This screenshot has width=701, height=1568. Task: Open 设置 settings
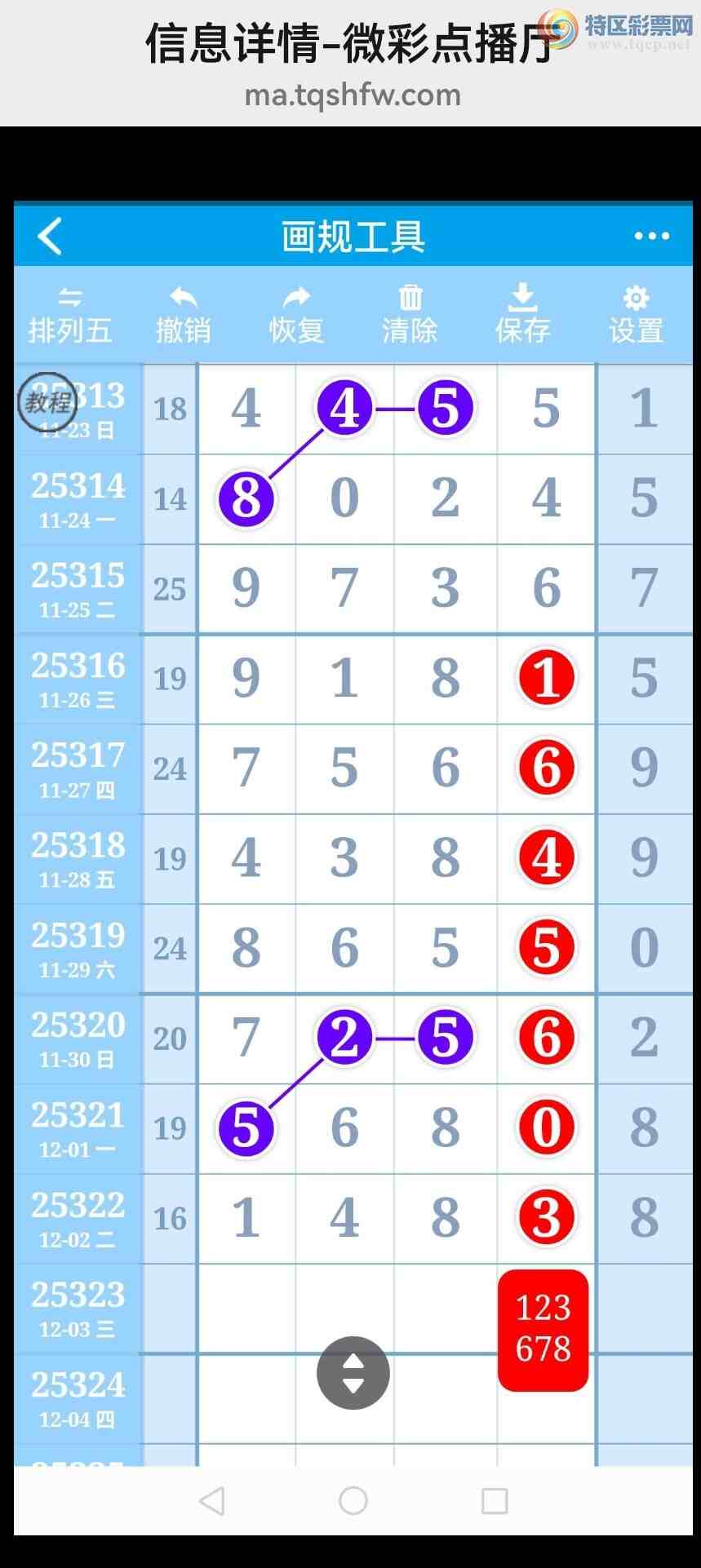636,316
